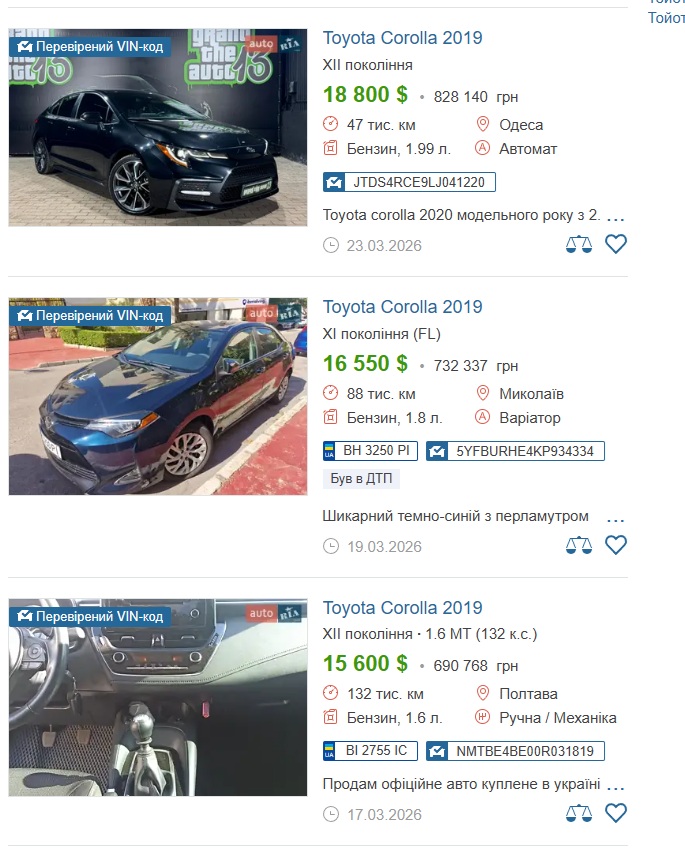Compare the 15 600 $ Corolla using scales icon
Viewport: 685px width, 851px height.
[579, 813]
